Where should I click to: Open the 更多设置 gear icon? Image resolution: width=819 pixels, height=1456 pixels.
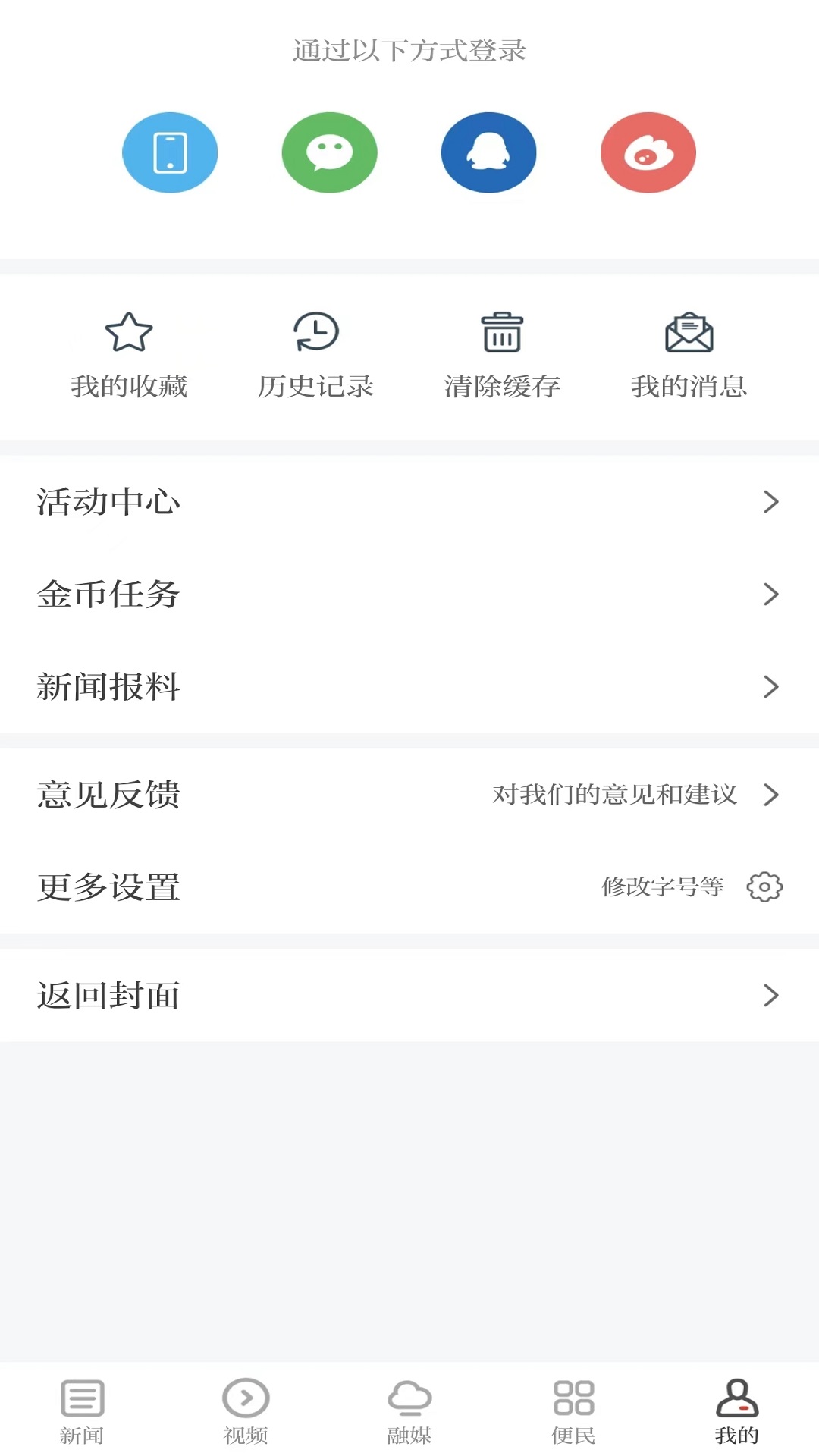coord(767,886)
